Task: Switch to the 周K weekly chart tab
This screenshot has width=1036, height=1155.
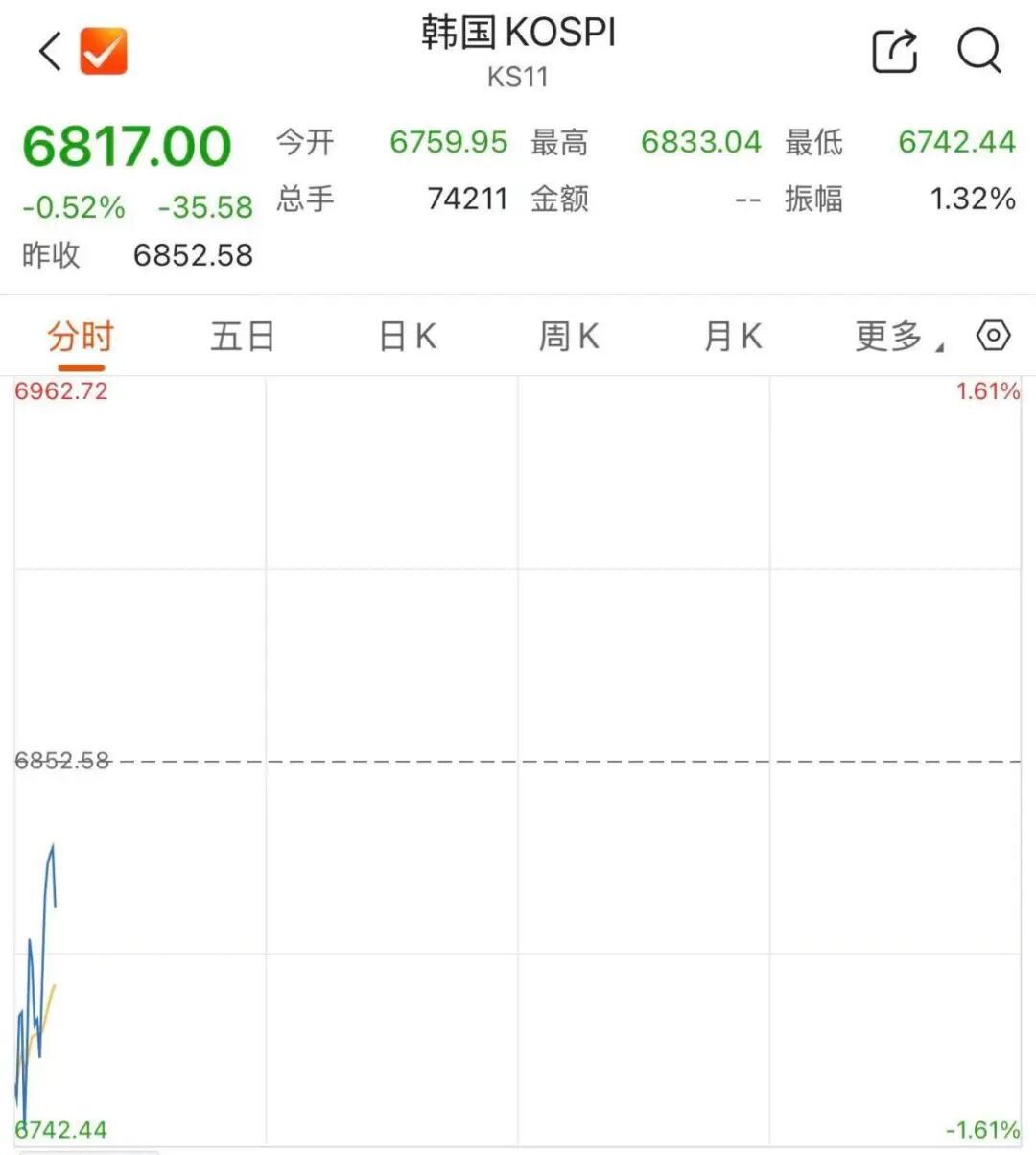Action: (569, 337)
